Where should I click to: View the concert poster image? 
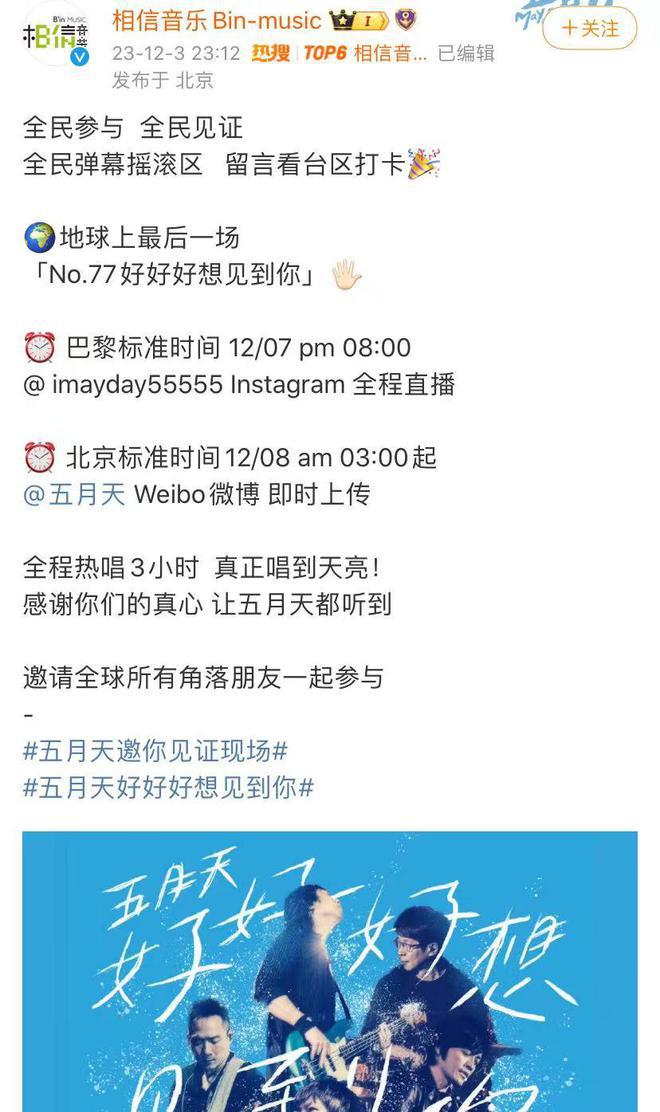click(x=329, y=970)
